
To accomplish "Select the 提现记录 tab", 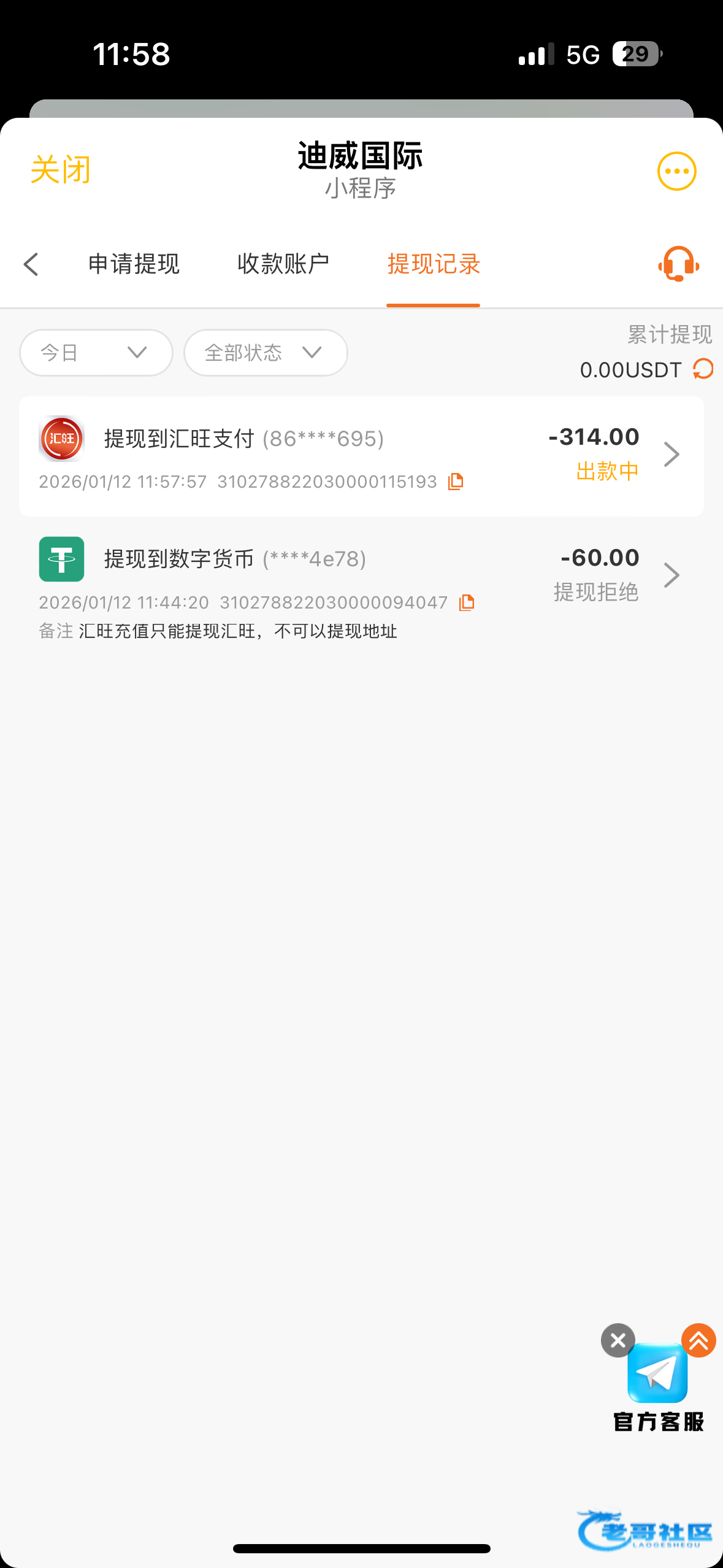I will (433, 264).
